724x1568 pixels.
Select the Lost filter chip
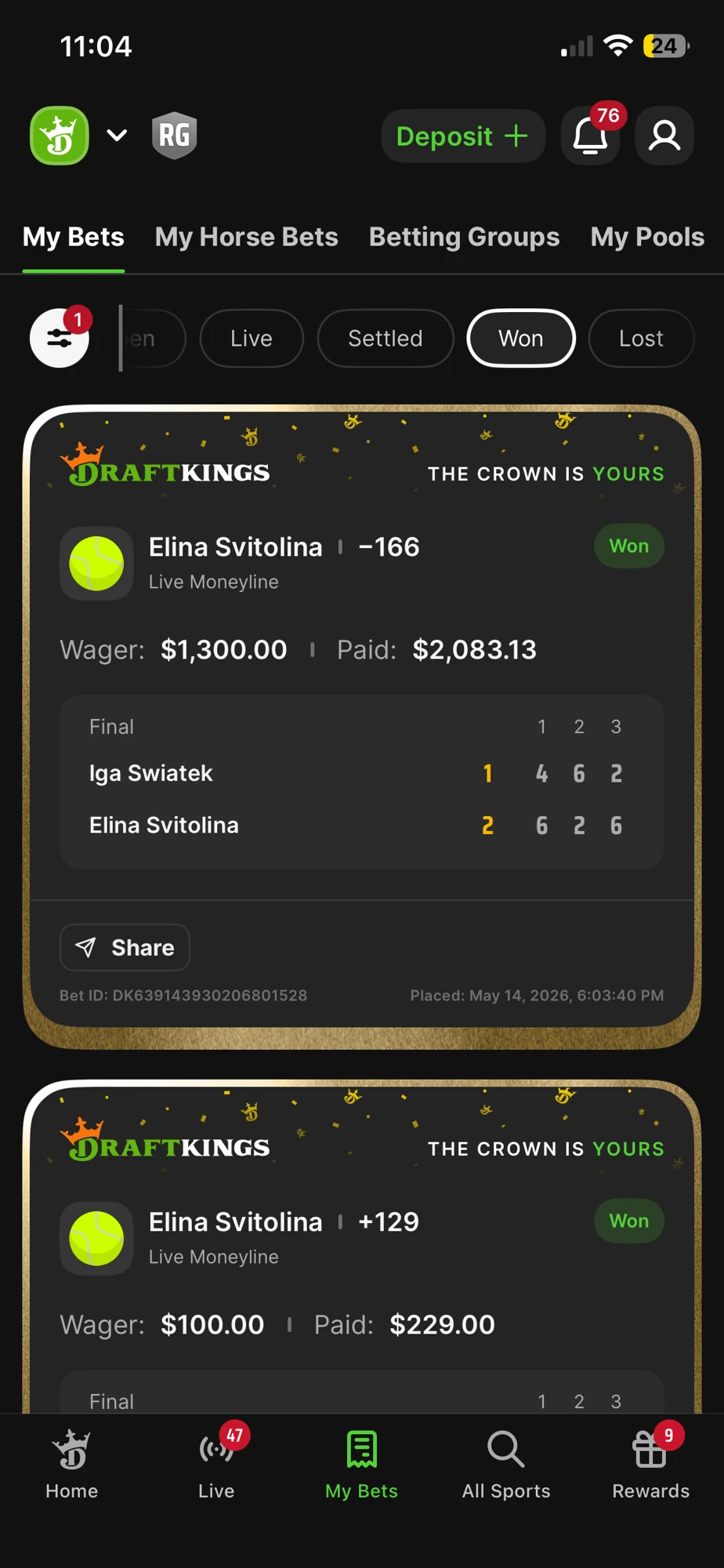click(x=641, y=338)
